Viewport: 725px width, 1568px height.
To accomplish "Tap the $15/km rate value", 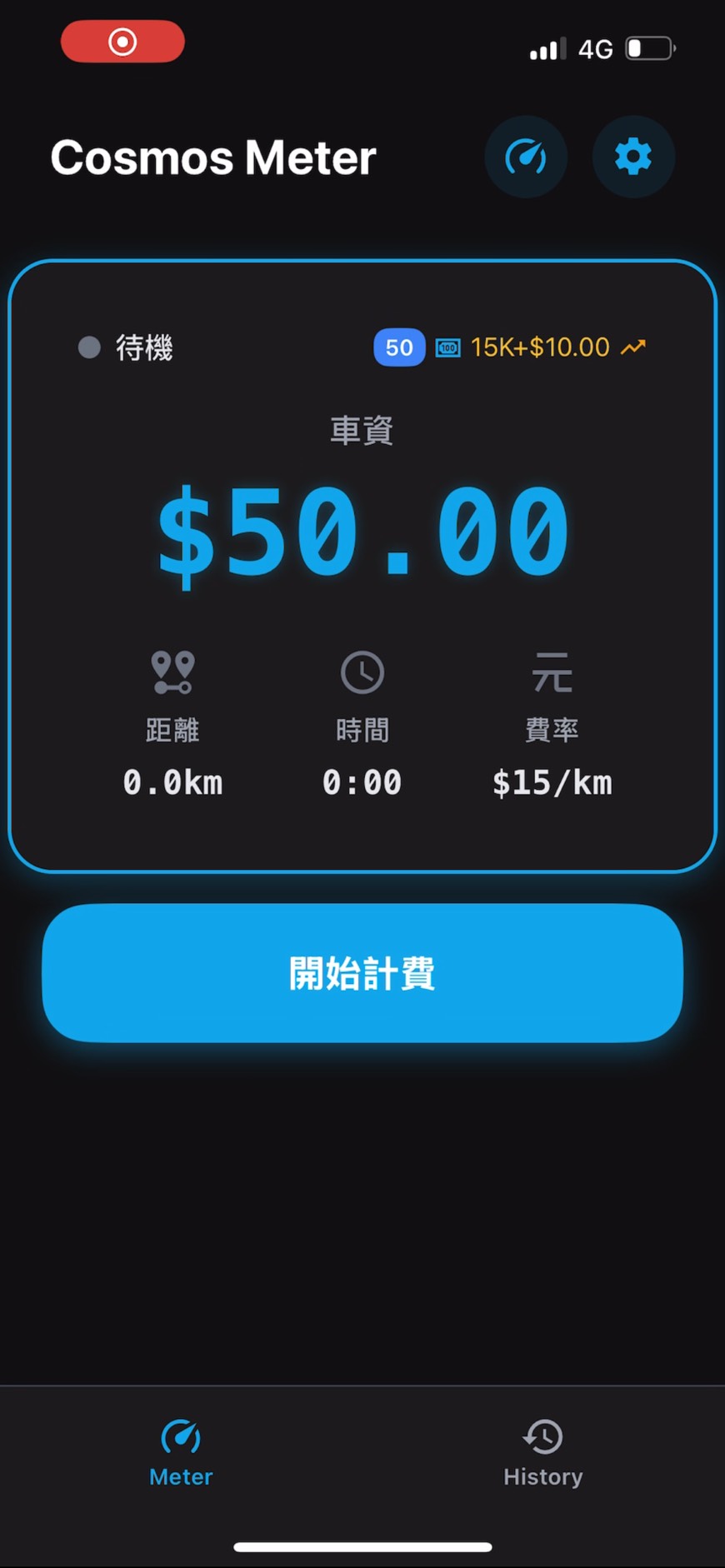I will coord(552,782).
